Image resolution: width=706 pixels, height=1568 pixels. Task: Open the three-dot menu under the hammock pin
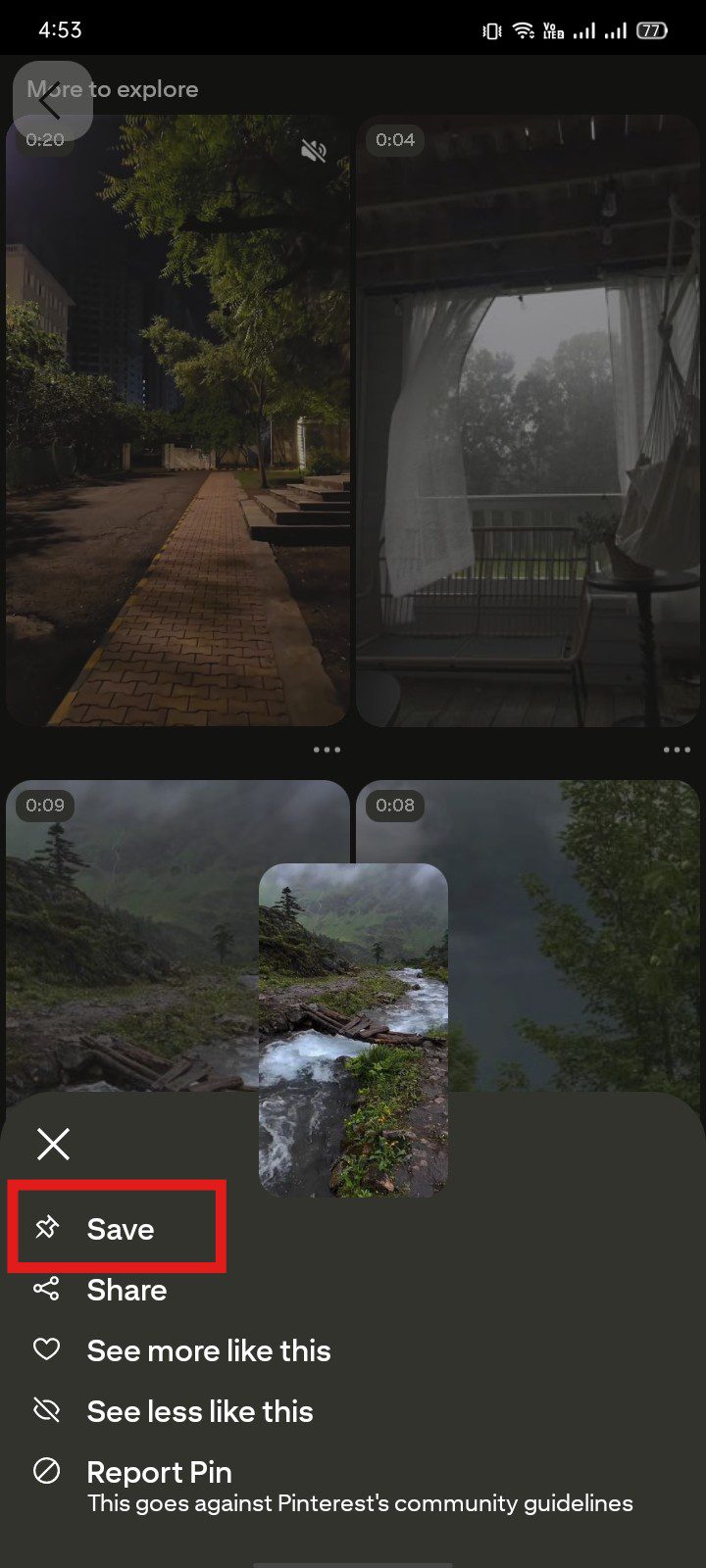coord(676,750)
